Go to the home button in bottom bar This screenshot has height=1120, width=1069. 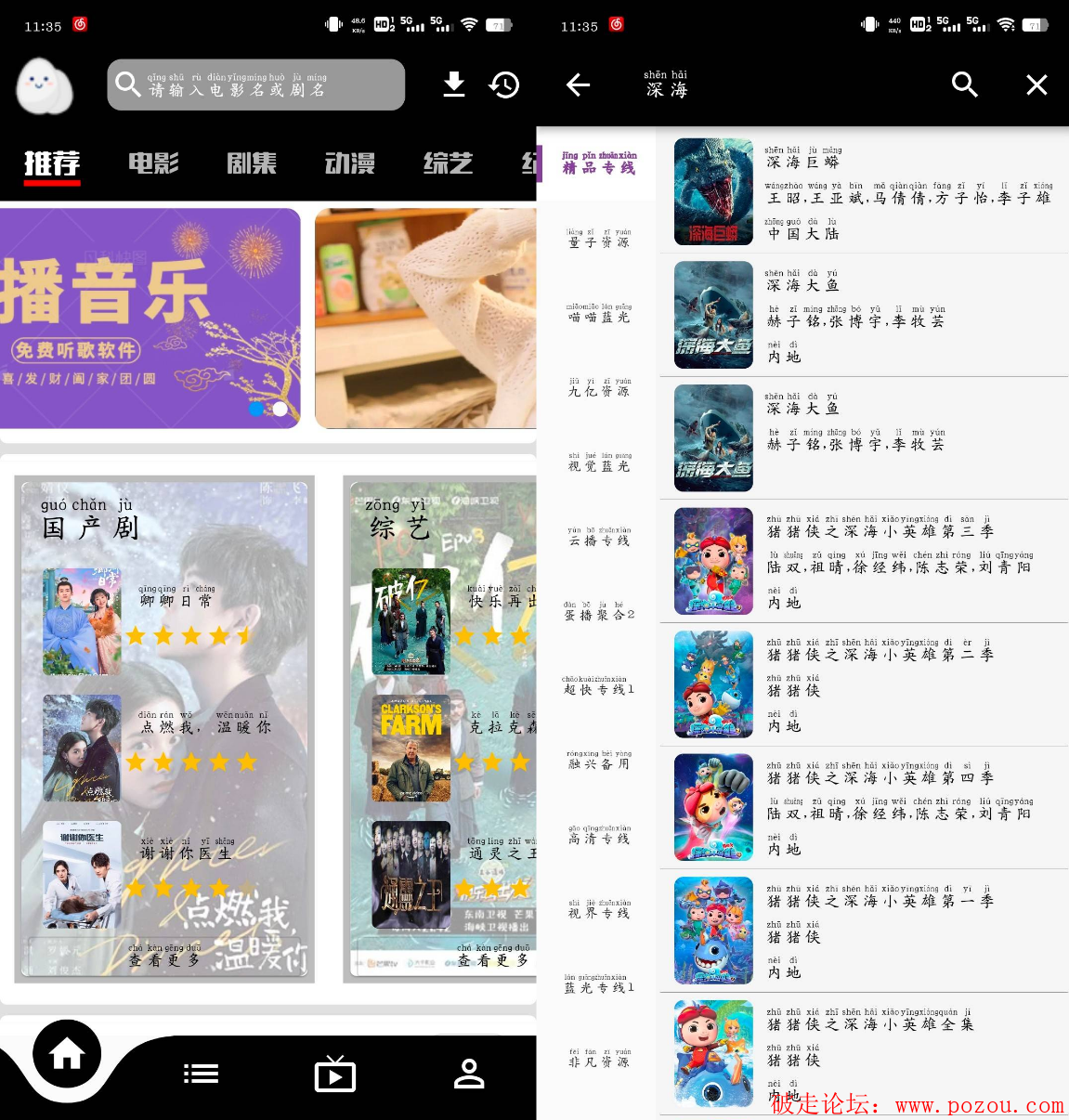click(67, 1054)
